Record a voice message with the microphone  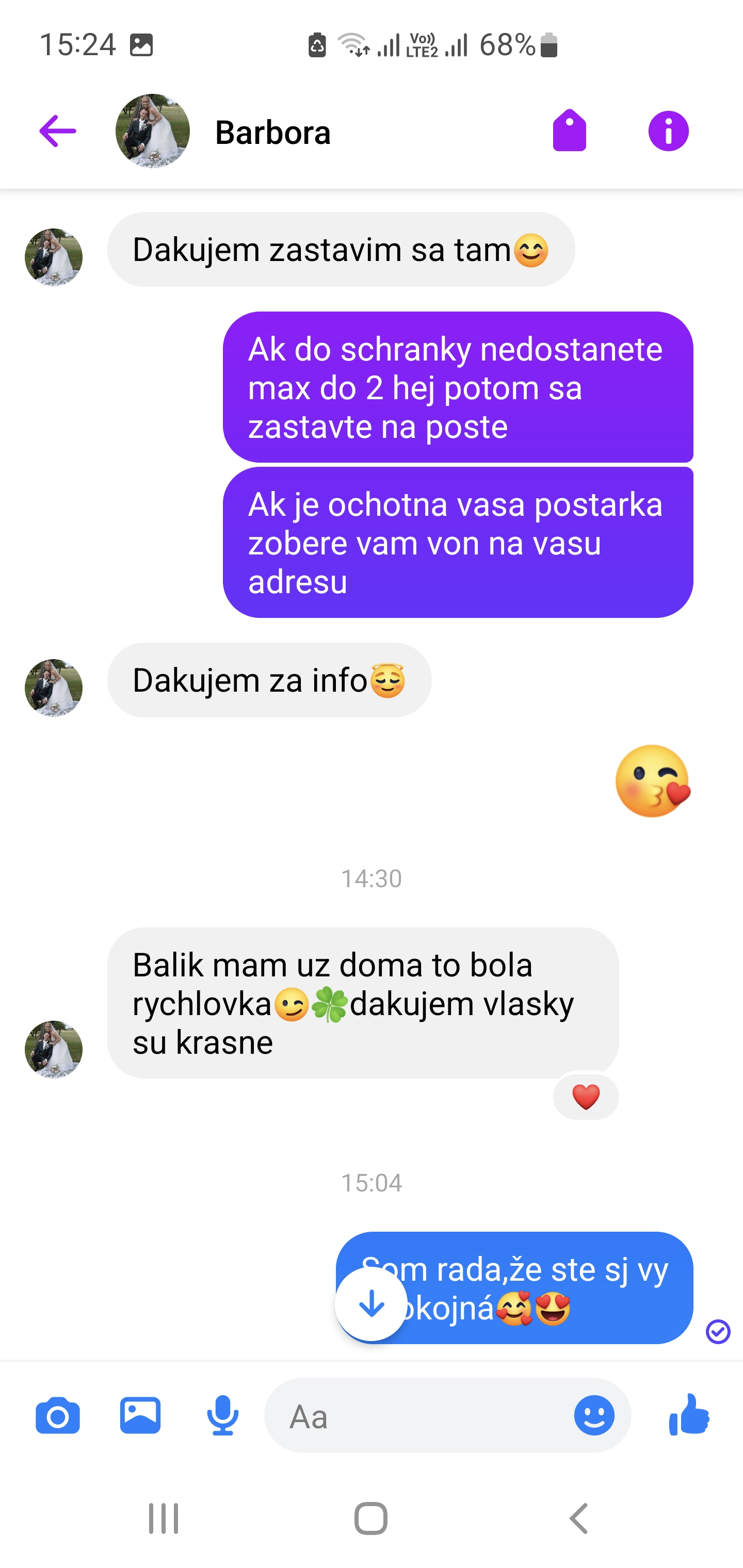click(x=223, y=1415)
